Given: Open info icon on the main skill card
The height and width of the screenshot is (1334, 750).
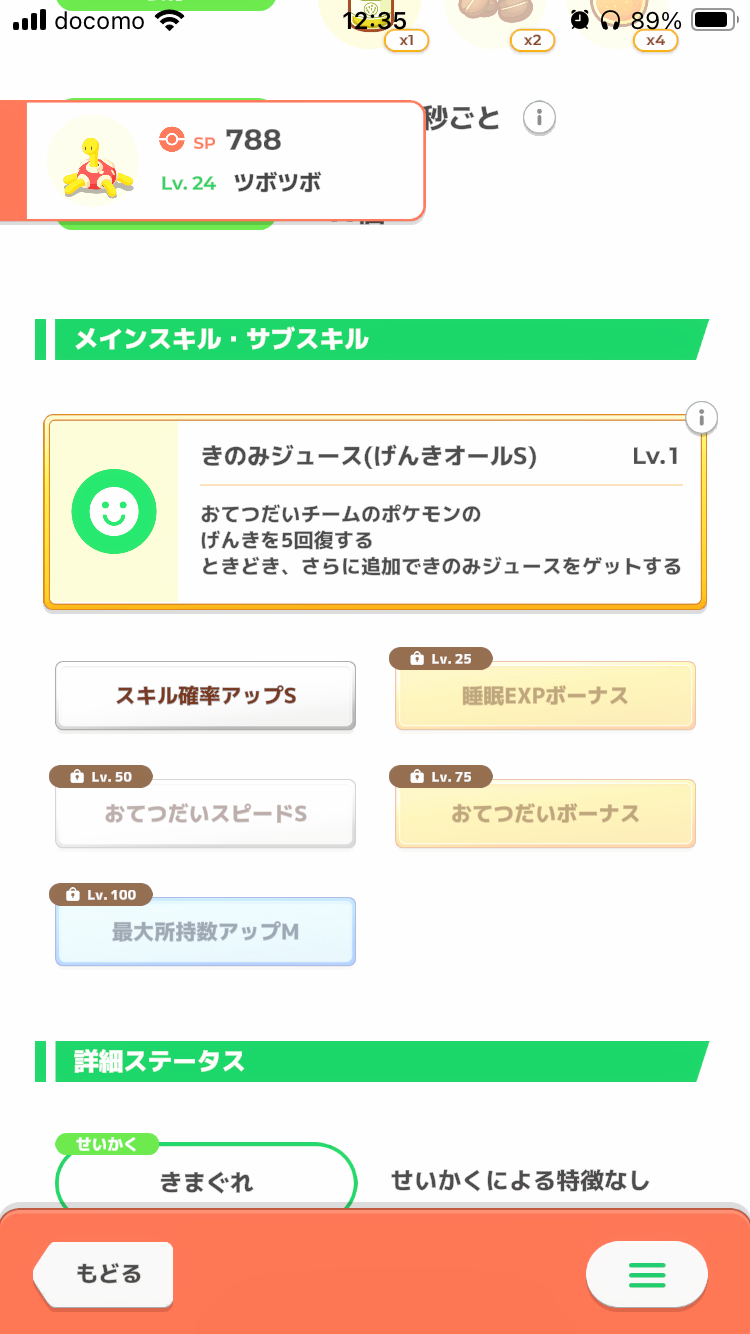Looking at the screenshot, I should click(703, 417).
